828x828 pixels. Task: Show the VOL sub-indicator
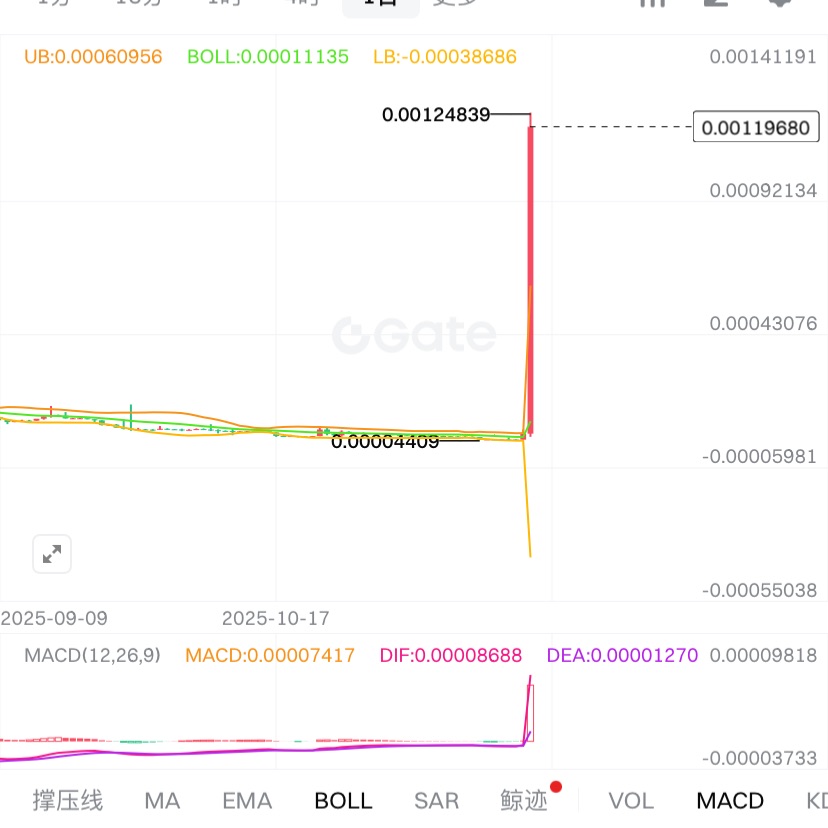click(631, 800)
